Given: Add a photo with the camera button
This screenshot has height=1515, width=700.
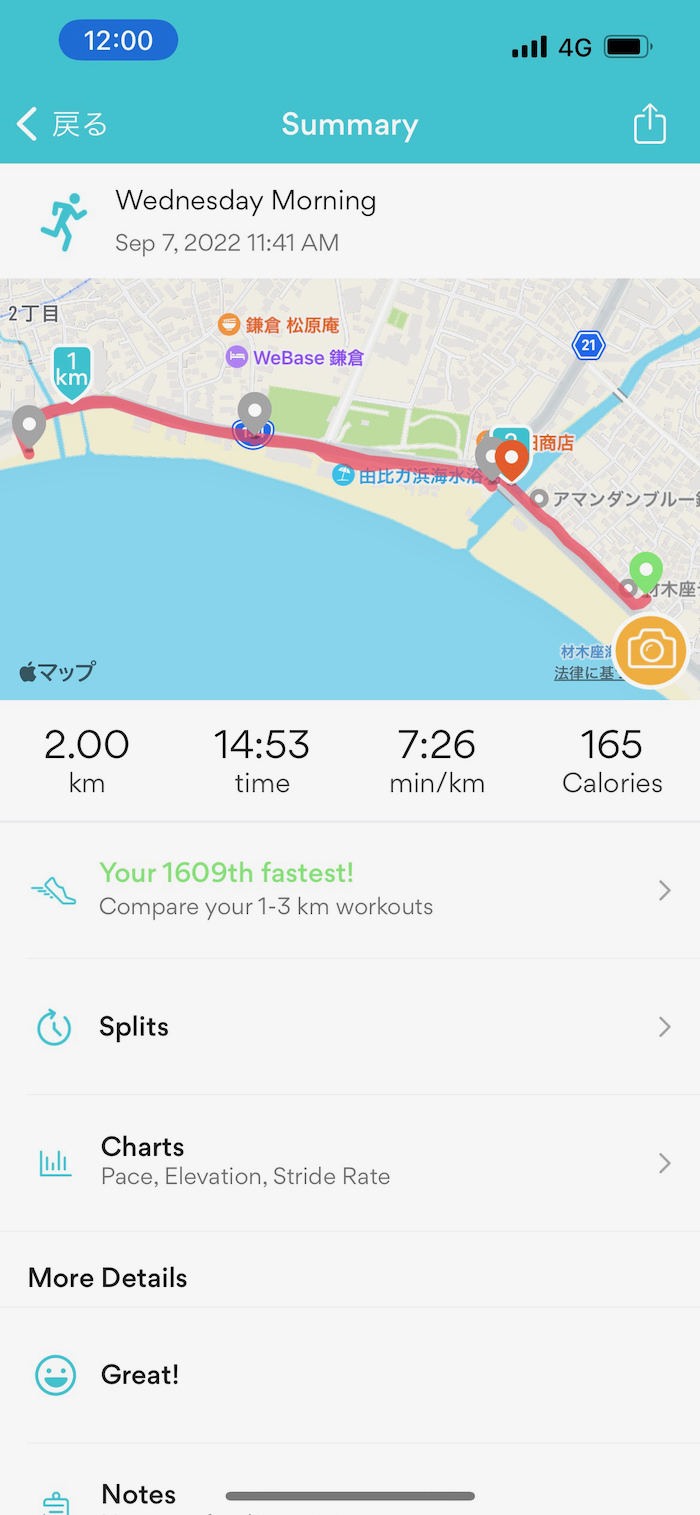Looking at the screenshot, I should 651,651.
